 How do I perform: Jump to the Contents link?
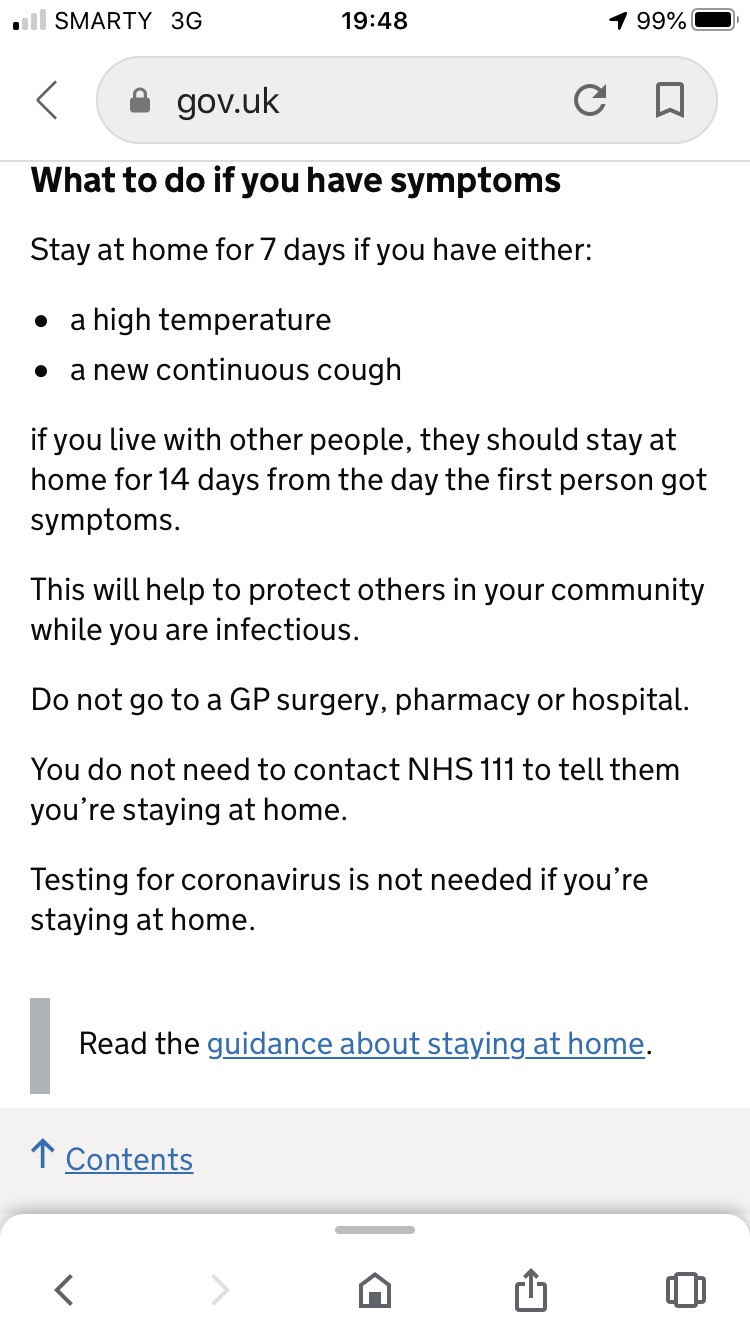129,1159
